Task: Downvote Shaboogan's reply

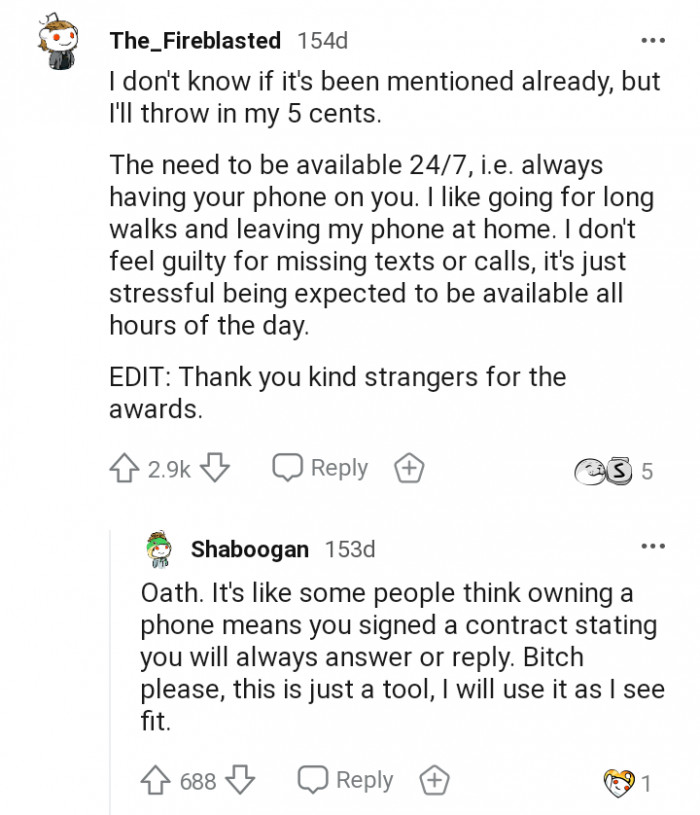Action: point(242,781)
